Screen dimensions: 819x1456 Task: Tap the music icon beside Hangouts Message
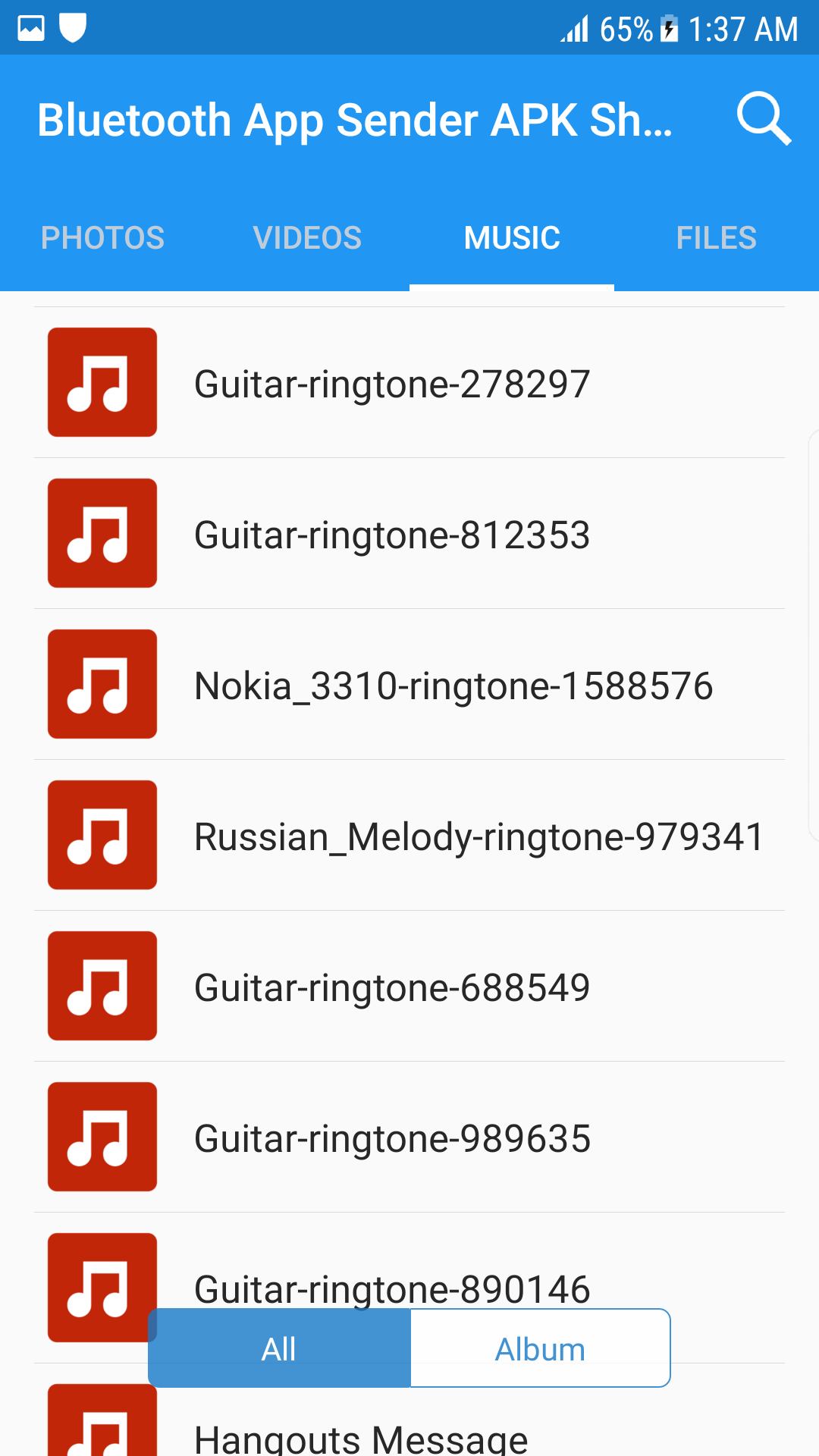point(102,1426)
